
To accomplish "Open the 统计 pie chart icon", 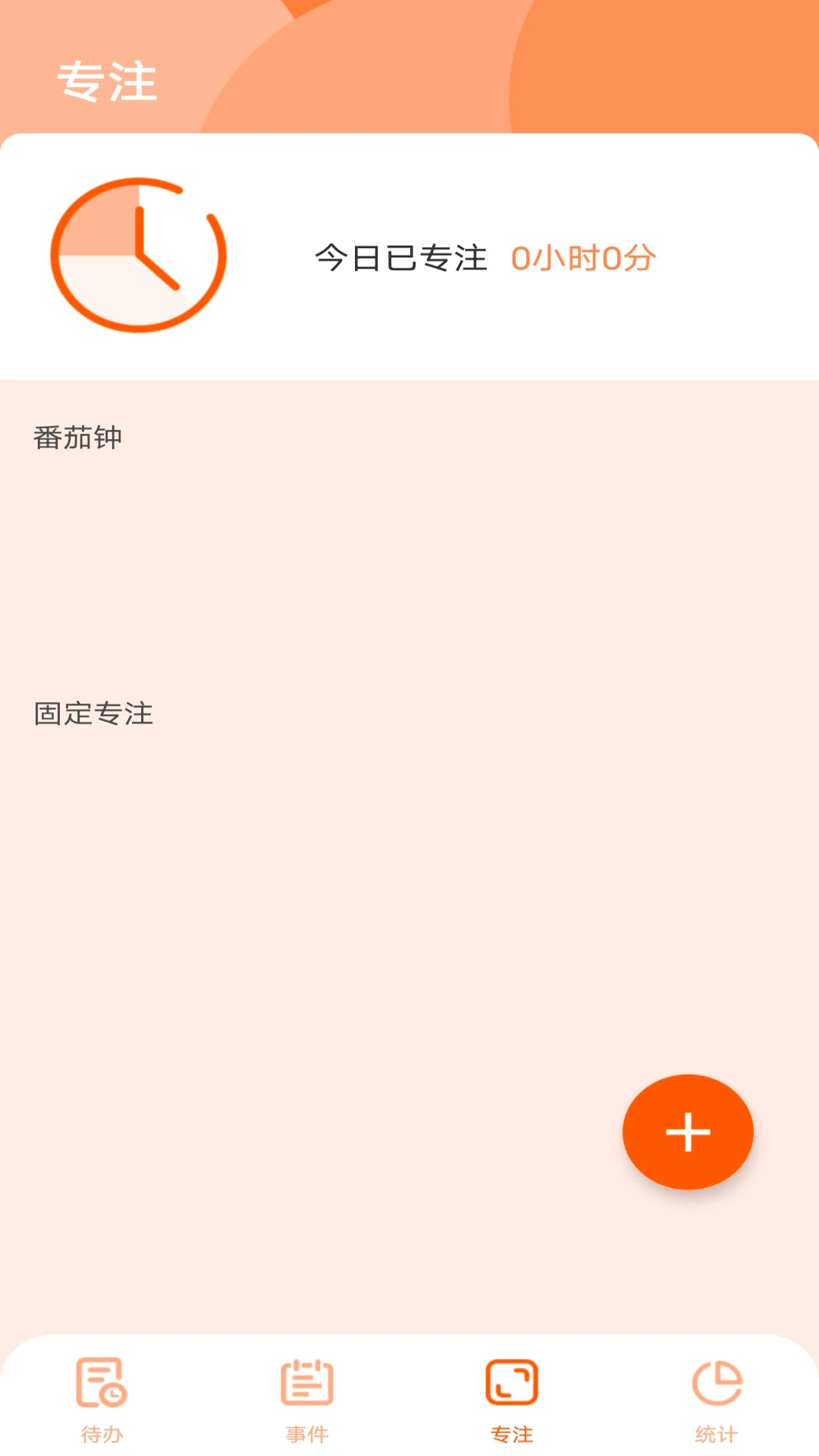I will pos(716,1382).
